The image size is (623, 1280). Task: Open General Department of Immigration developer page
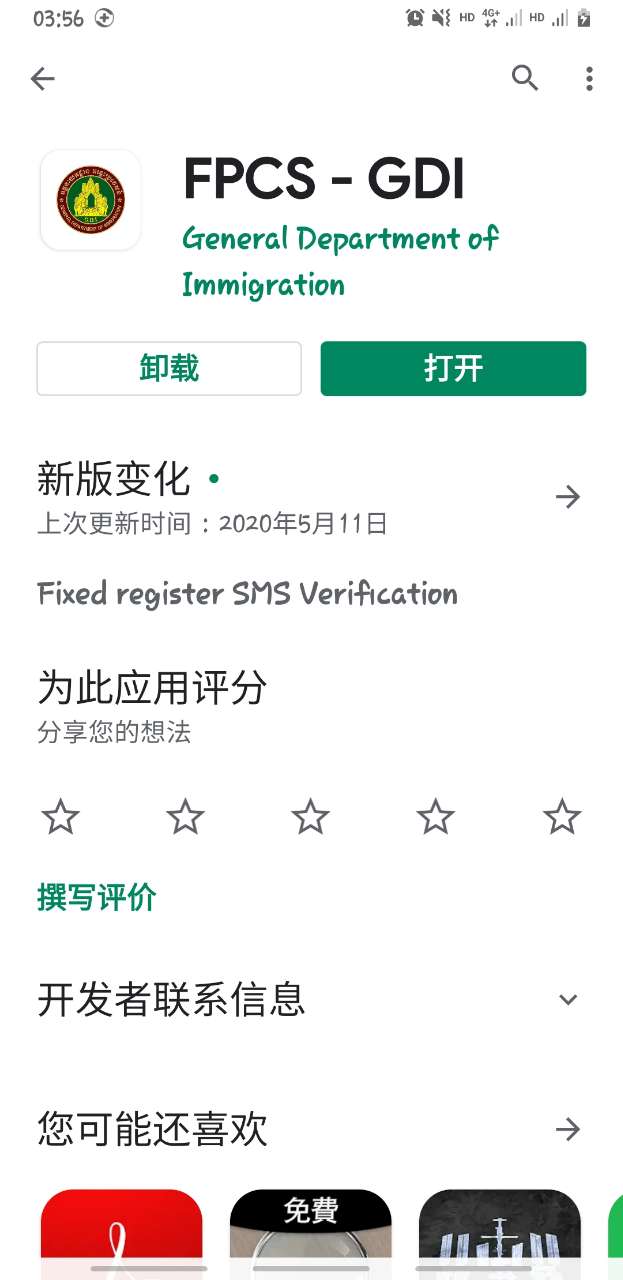coord(340,261)
